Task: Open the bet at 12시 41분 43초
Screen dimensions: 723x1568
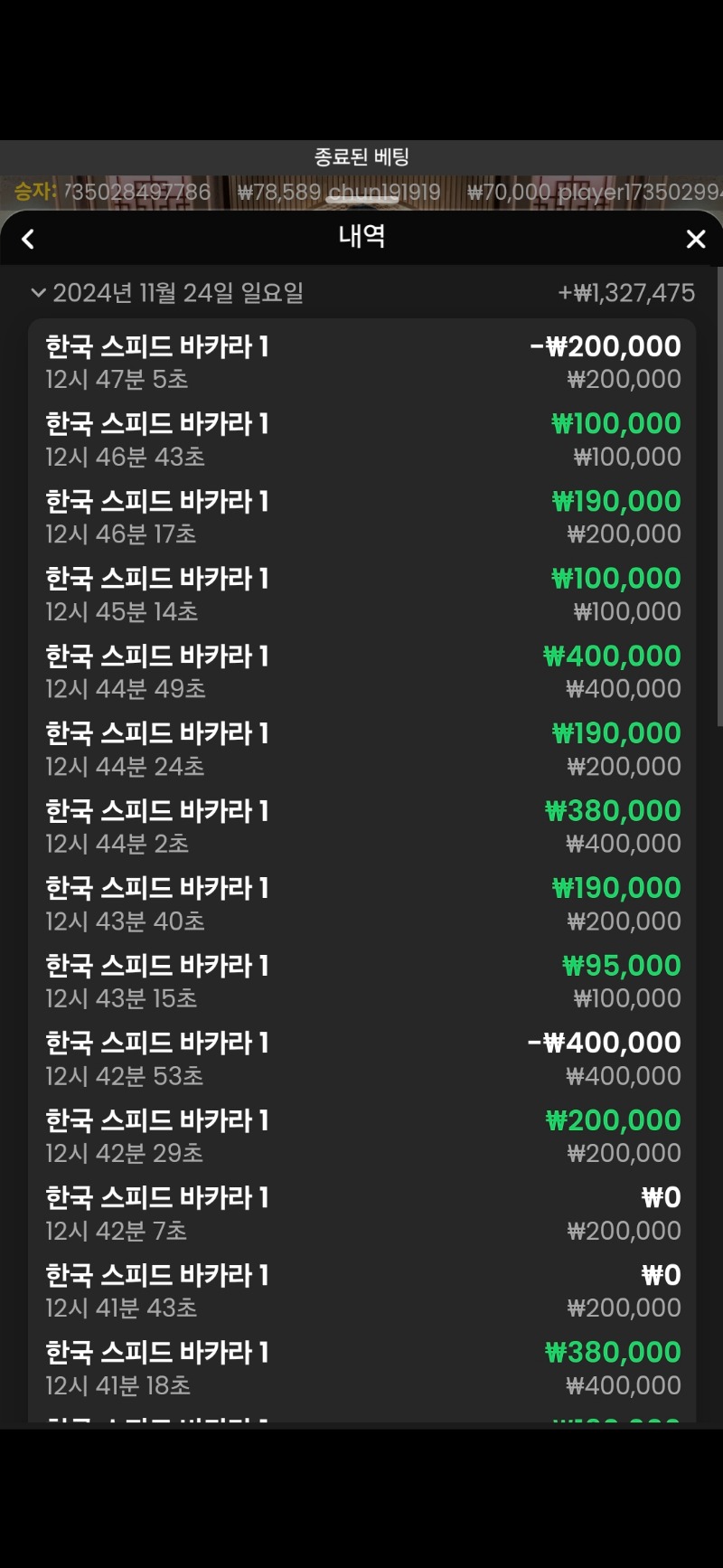Action: click(361, 1291)
